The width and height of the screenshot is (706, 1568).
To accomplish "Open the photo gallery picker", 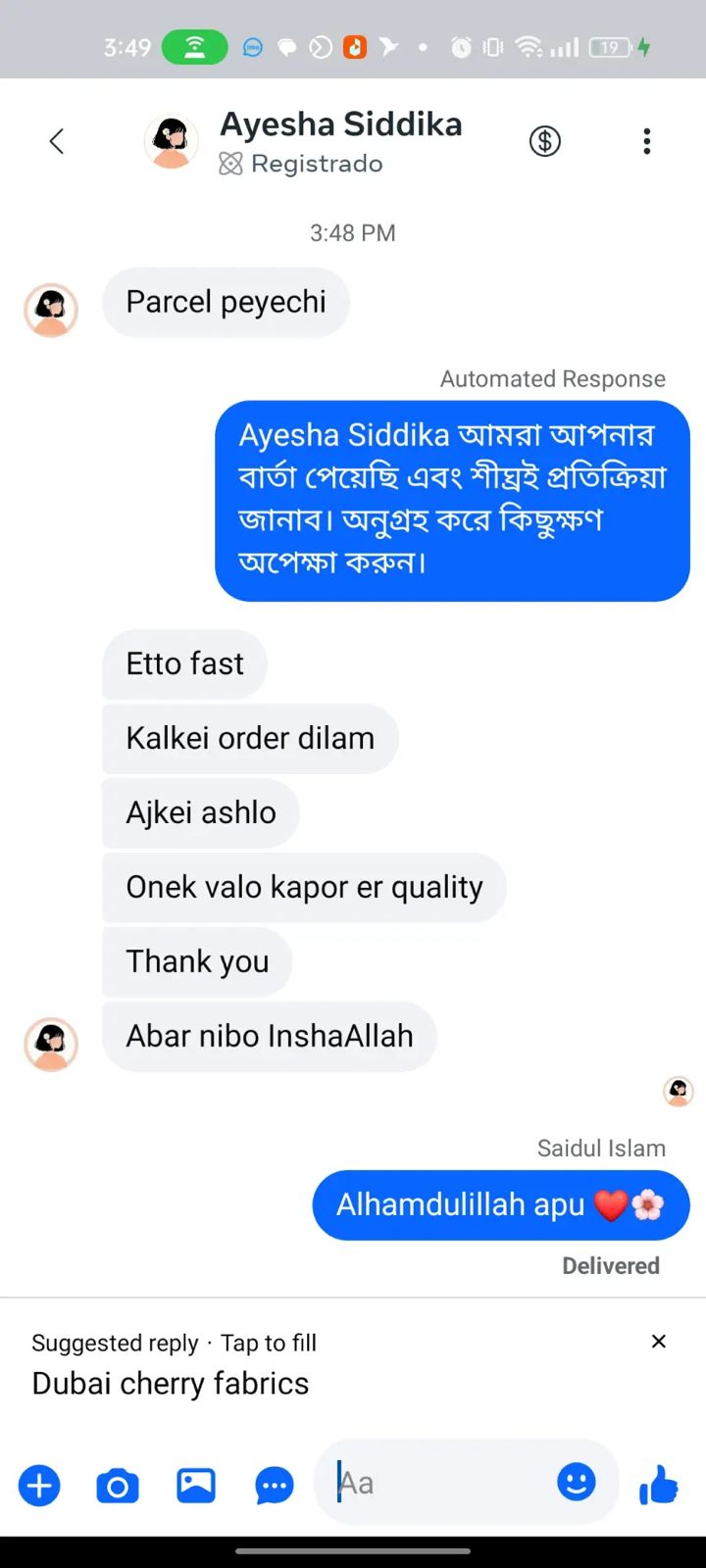I will (x=196, y=1486).
